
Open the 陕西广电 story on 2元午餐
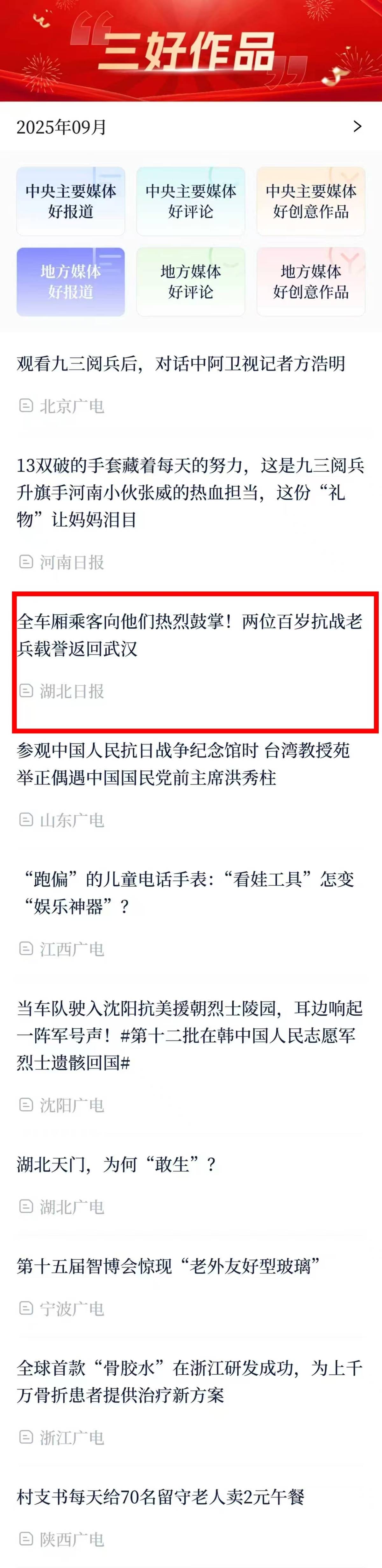pos(191,1517)
